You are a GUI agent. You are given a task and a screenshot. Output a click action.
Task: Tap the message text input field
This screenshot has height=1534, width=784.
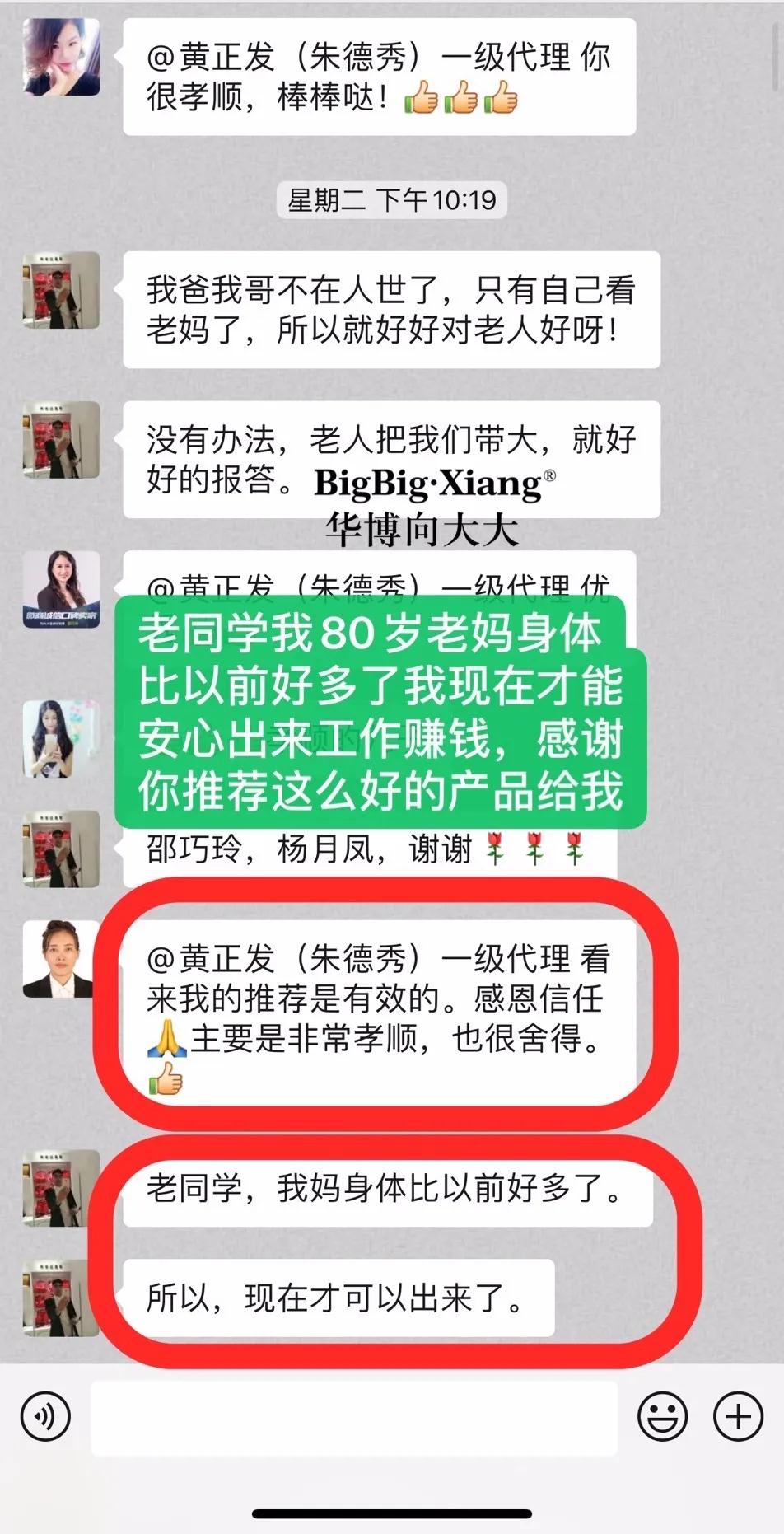click(x=354, y=1418)
